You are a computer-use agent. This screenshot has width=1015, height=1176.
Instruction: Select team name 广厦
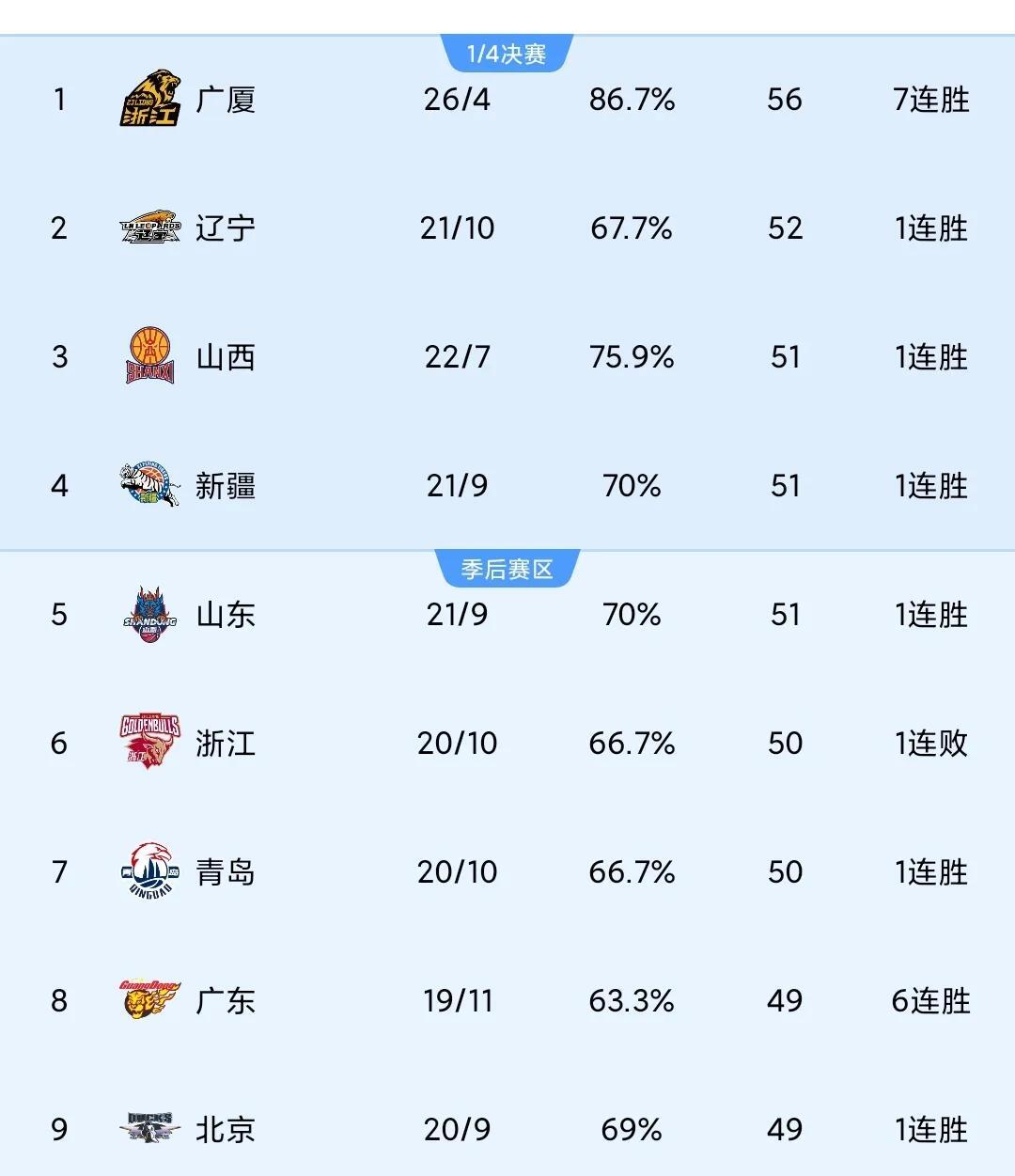click(226, 99)
